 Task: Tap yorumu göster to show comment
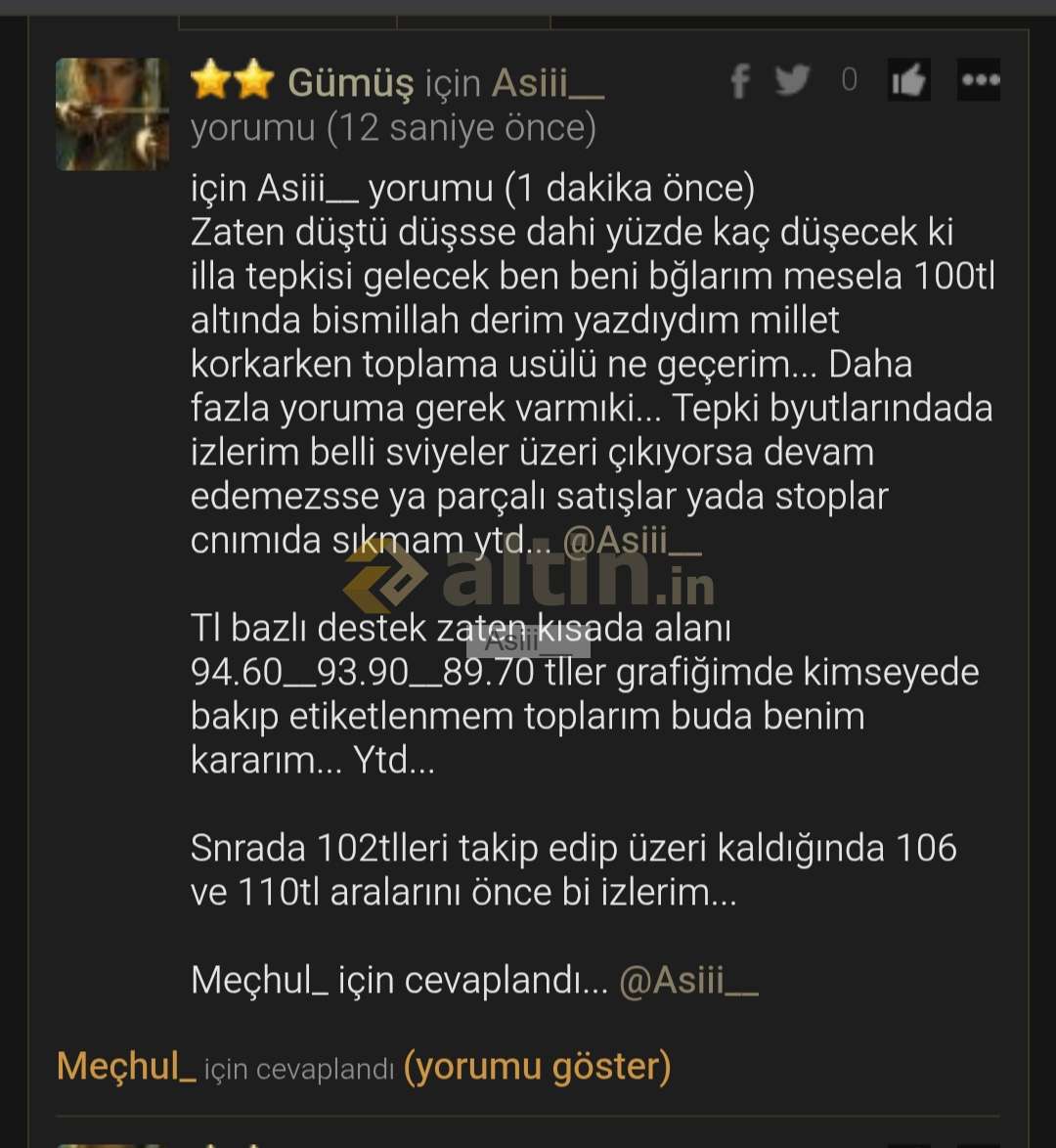pyautogui.click(x=537, y=1066)
